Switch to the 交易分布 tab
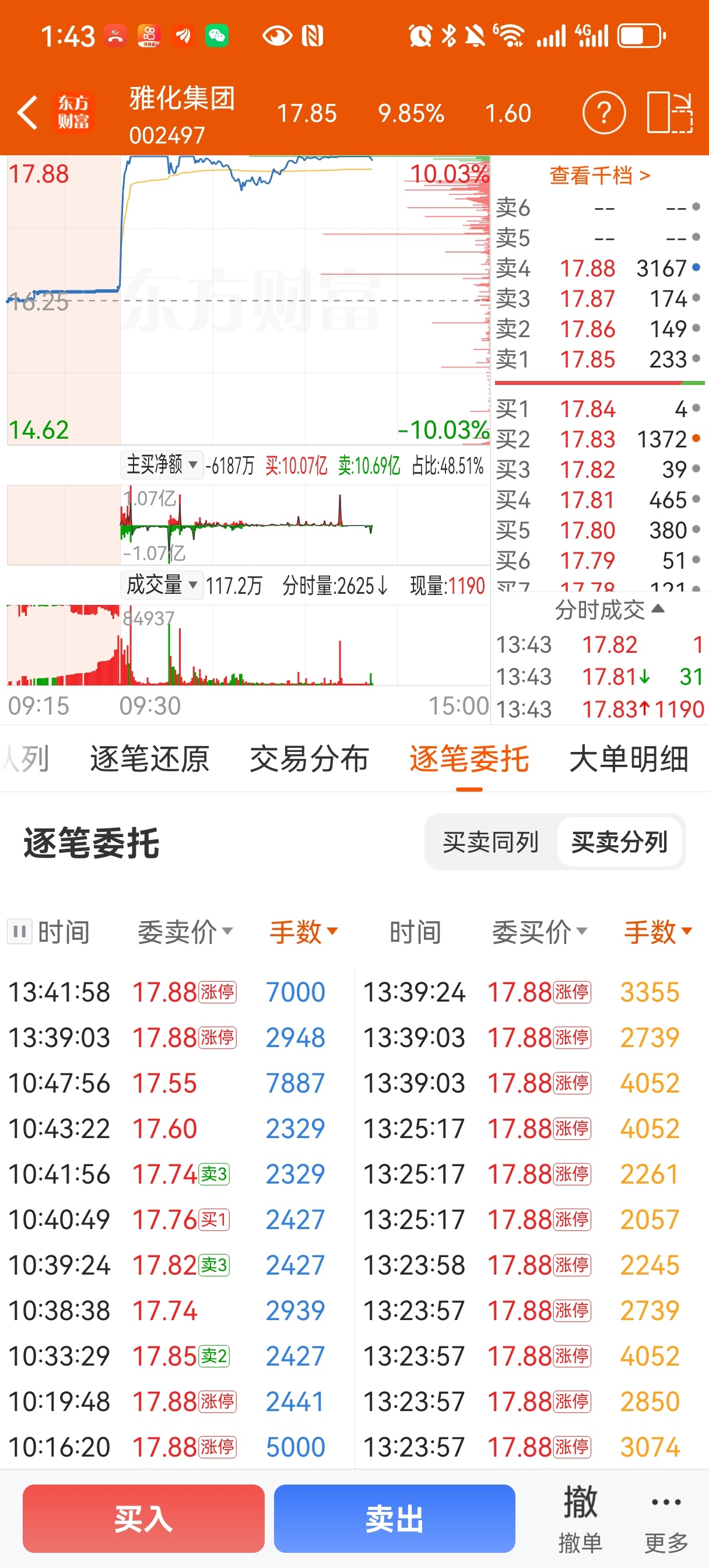 click(x=309, y=759)
